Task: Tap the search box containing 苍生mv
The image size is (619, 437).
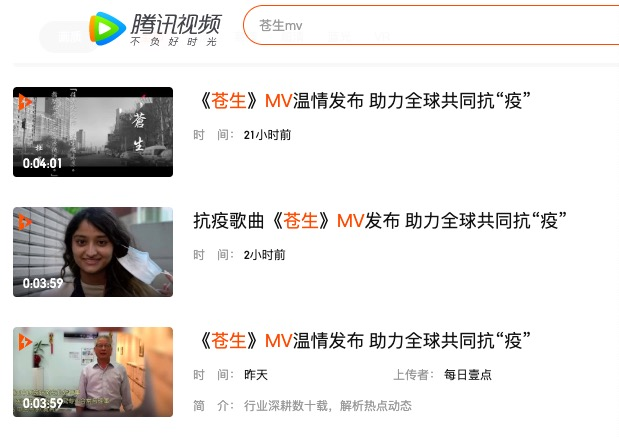Action: tap(430, 24)
